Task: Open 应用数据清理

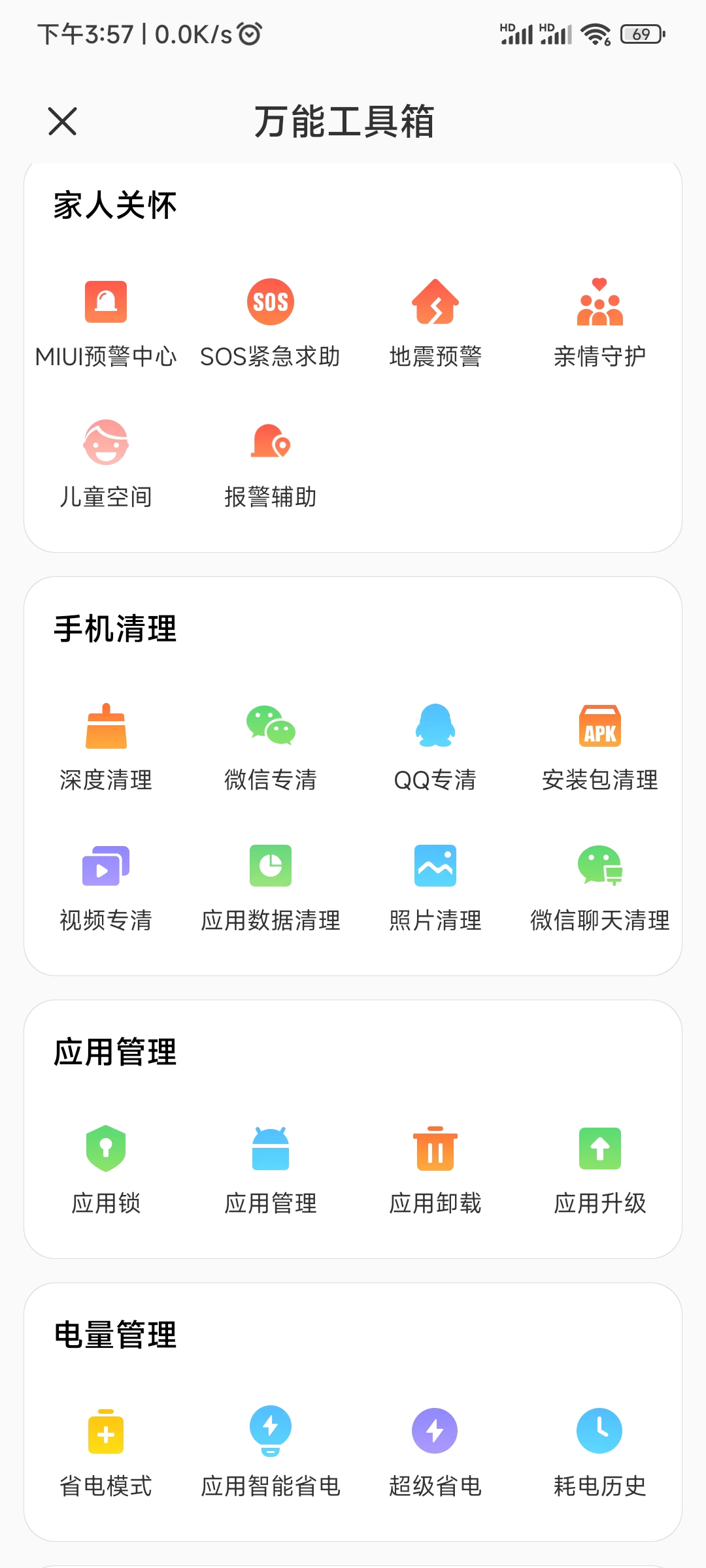Action: [271, 889]
